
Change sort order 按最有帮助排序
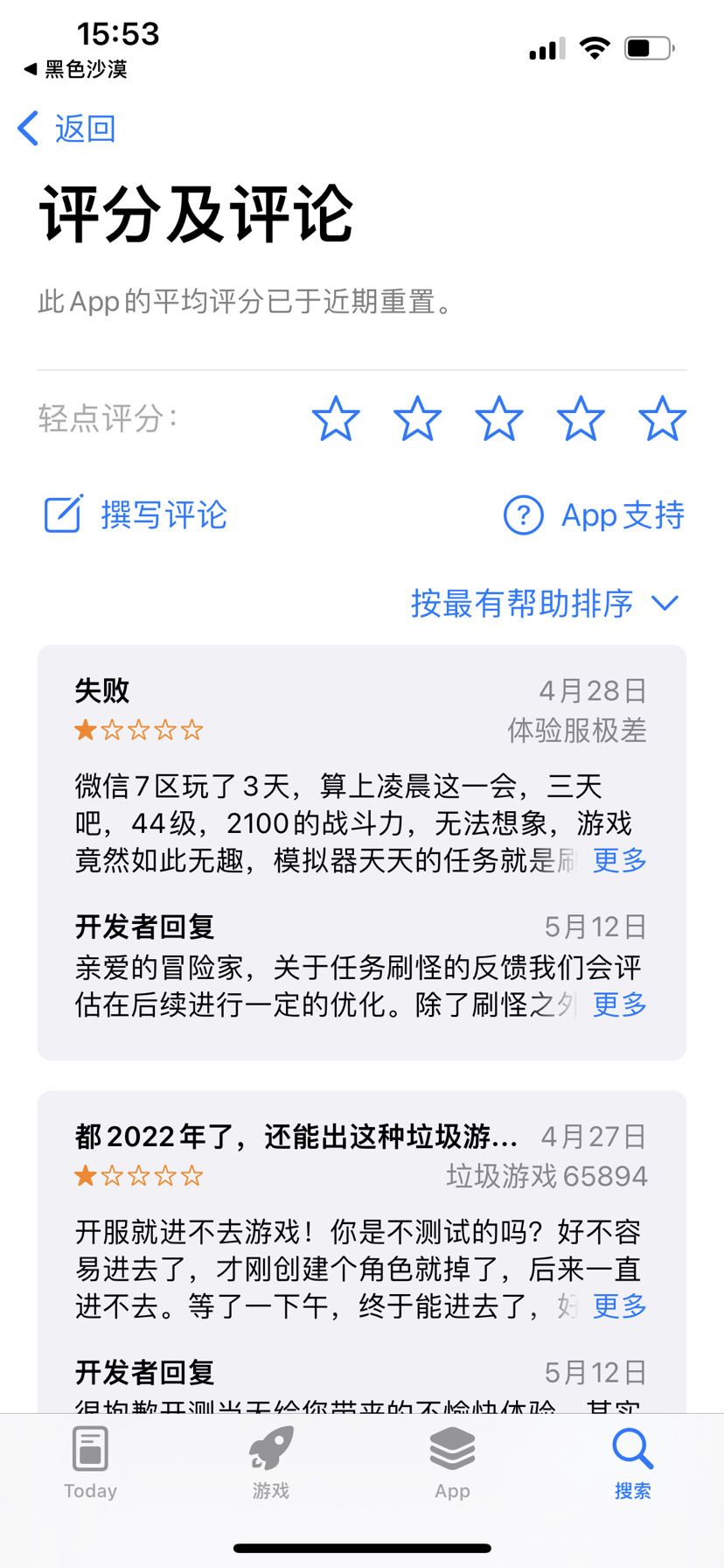[545, 603]
